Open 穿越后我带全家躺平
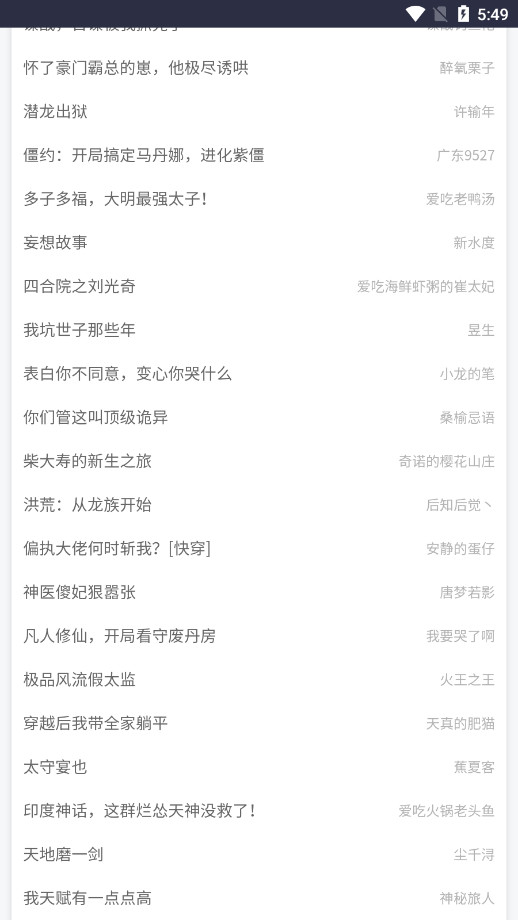The height and width of the screenshot is (920, 518). coord(259,723)
